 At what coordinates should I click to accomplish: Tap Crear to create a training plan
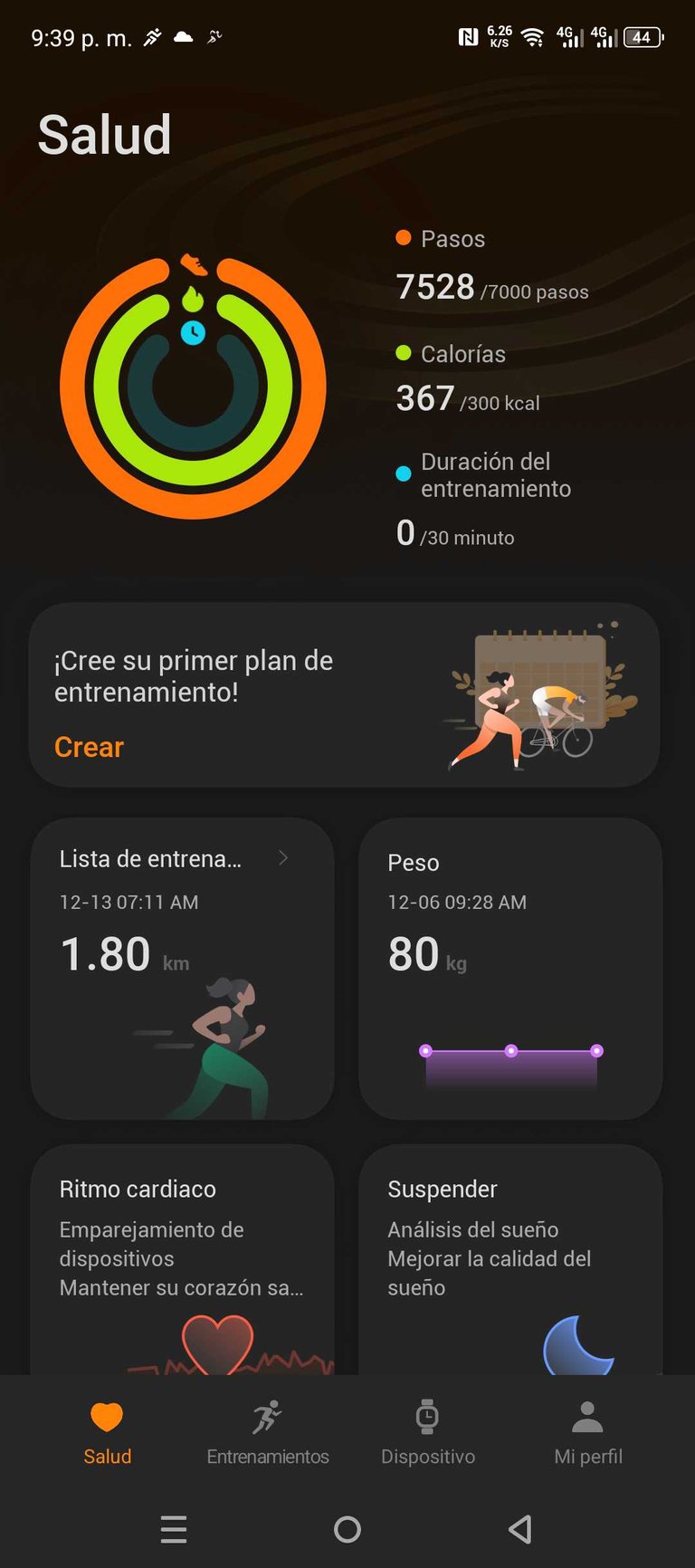pos(89,747)
